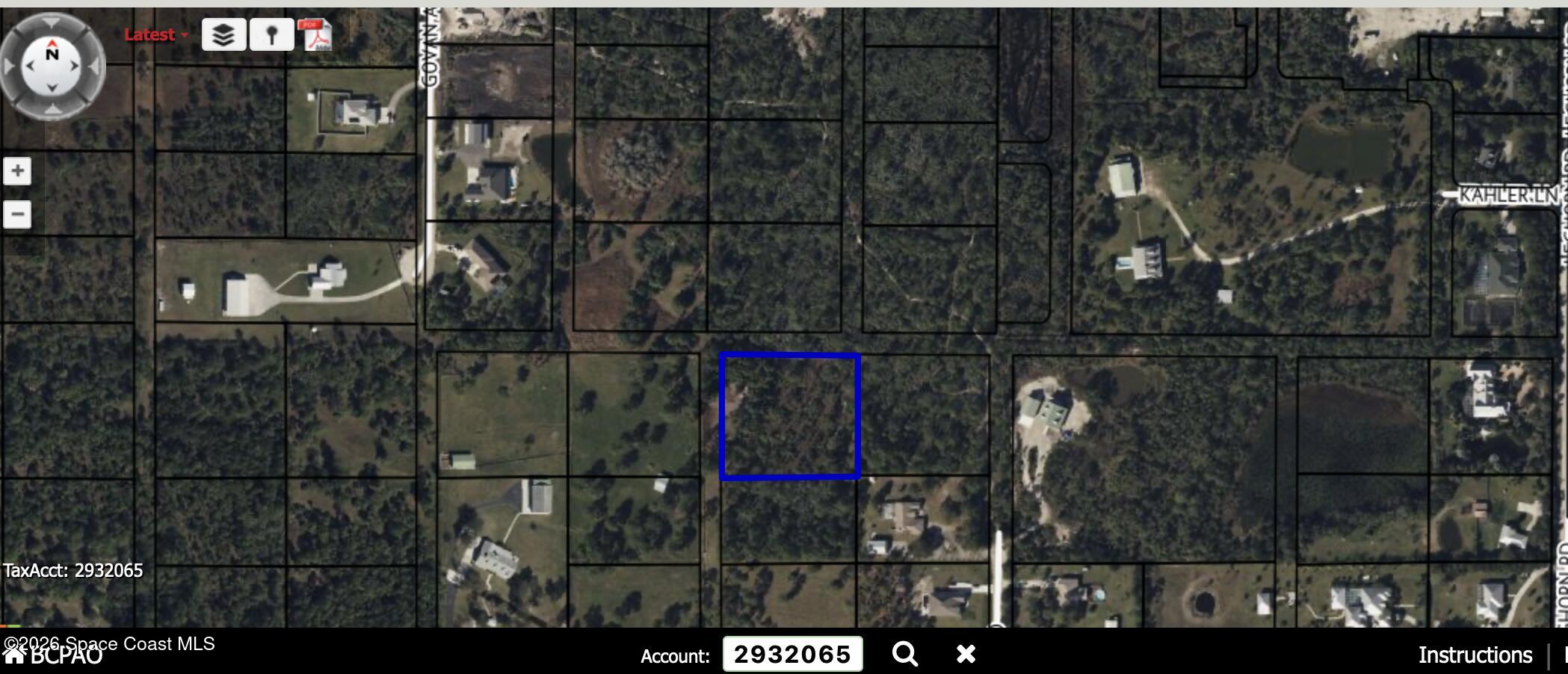
Task: Open the Latest imagery dropdown
Action: pos(156,34)
